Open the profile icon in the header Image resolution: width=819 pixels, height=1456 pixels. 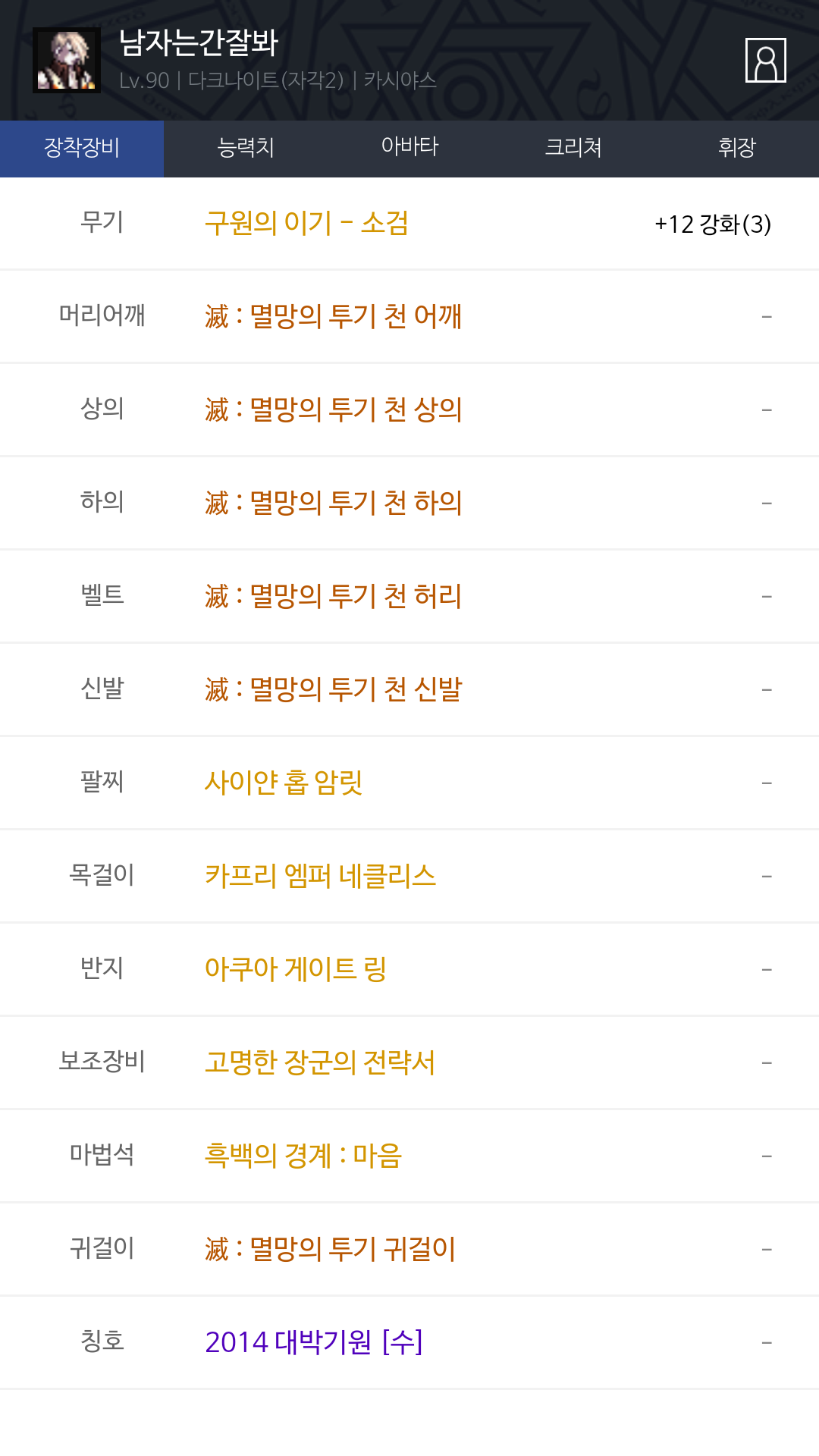click(765, 60)
